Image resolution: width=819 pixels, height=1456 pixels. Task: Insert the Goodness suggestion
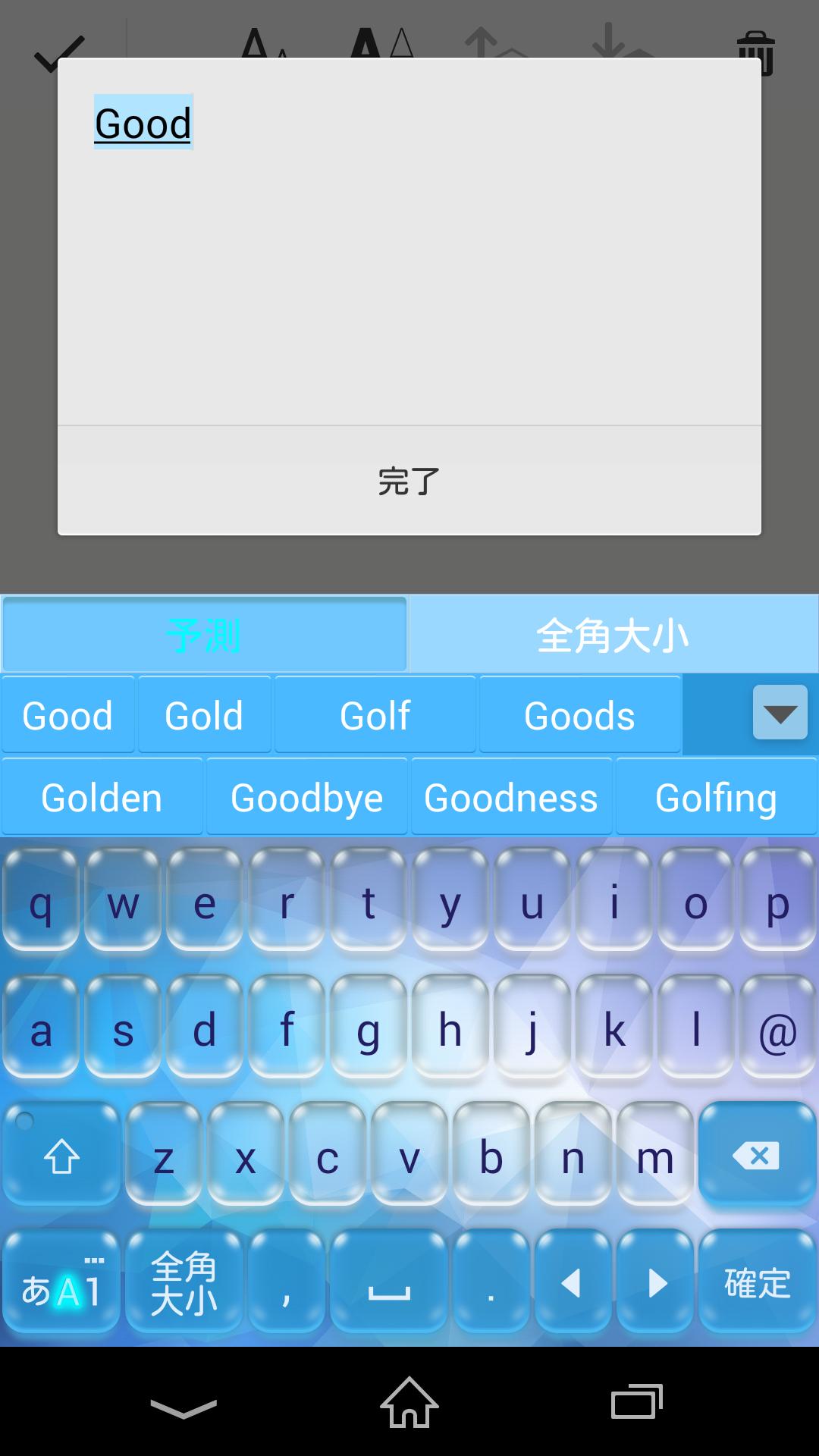tap(511, 797)
